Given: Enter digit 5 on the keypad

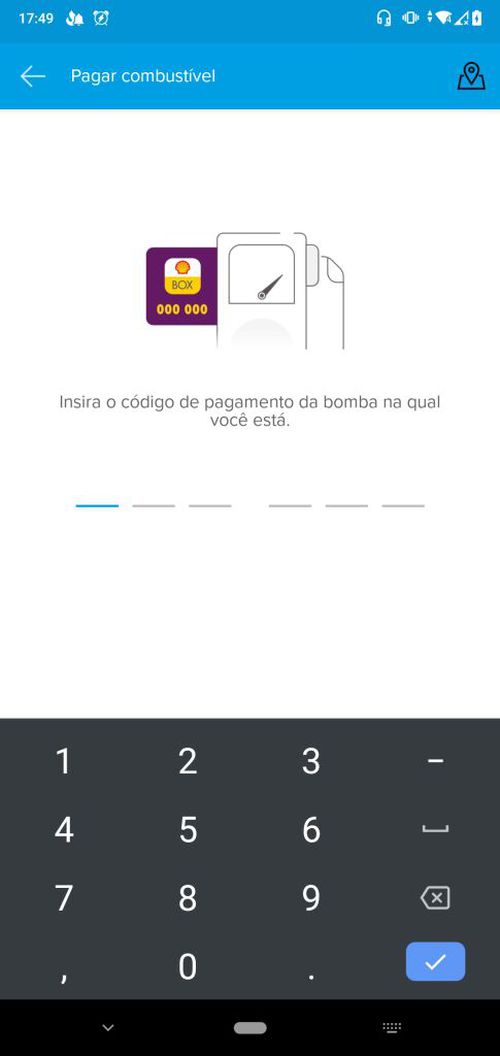Looking at the screenshot, I should click(x=188, y=830).
